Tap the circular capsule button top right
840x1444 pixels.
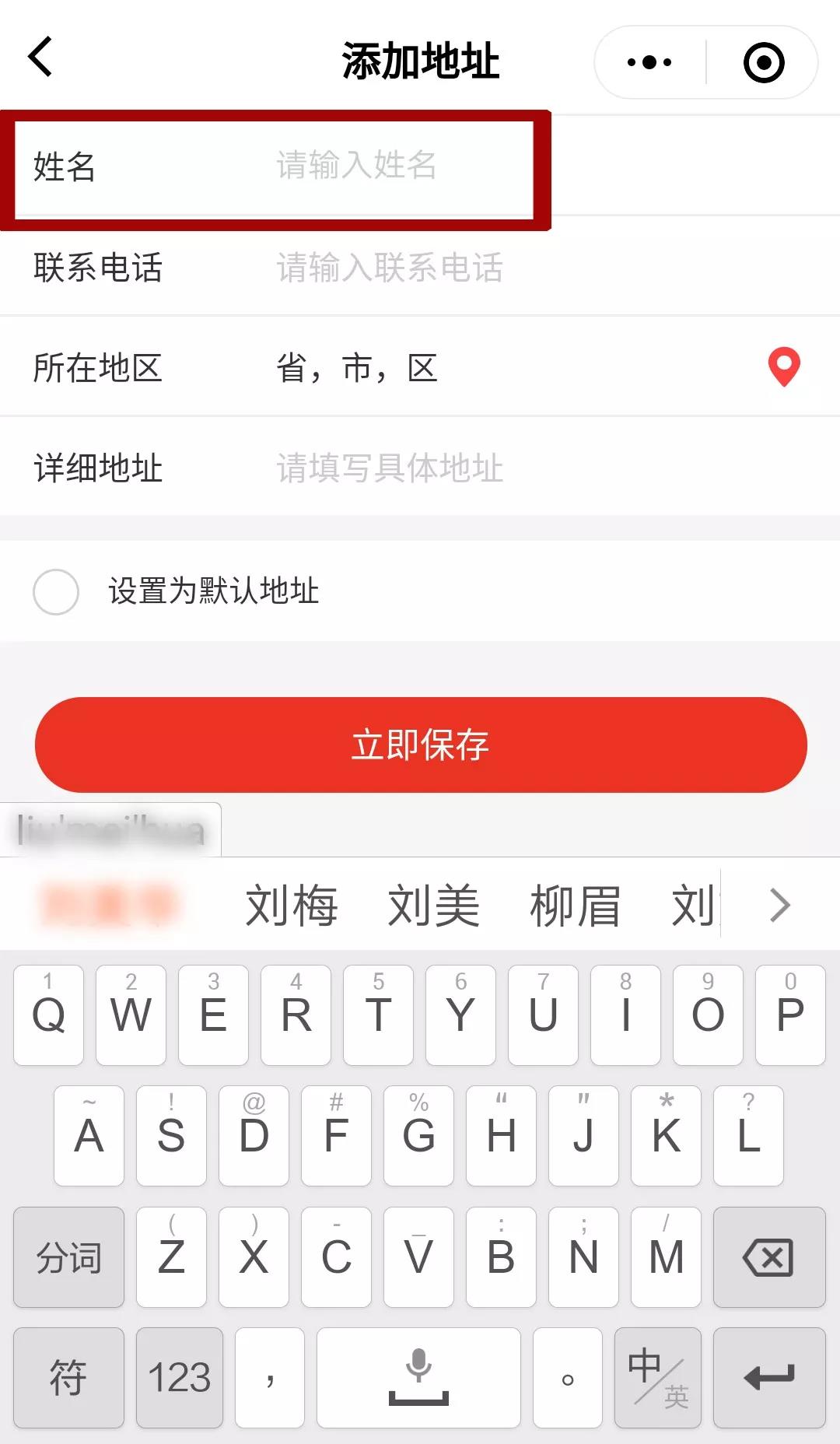(763, 61)
